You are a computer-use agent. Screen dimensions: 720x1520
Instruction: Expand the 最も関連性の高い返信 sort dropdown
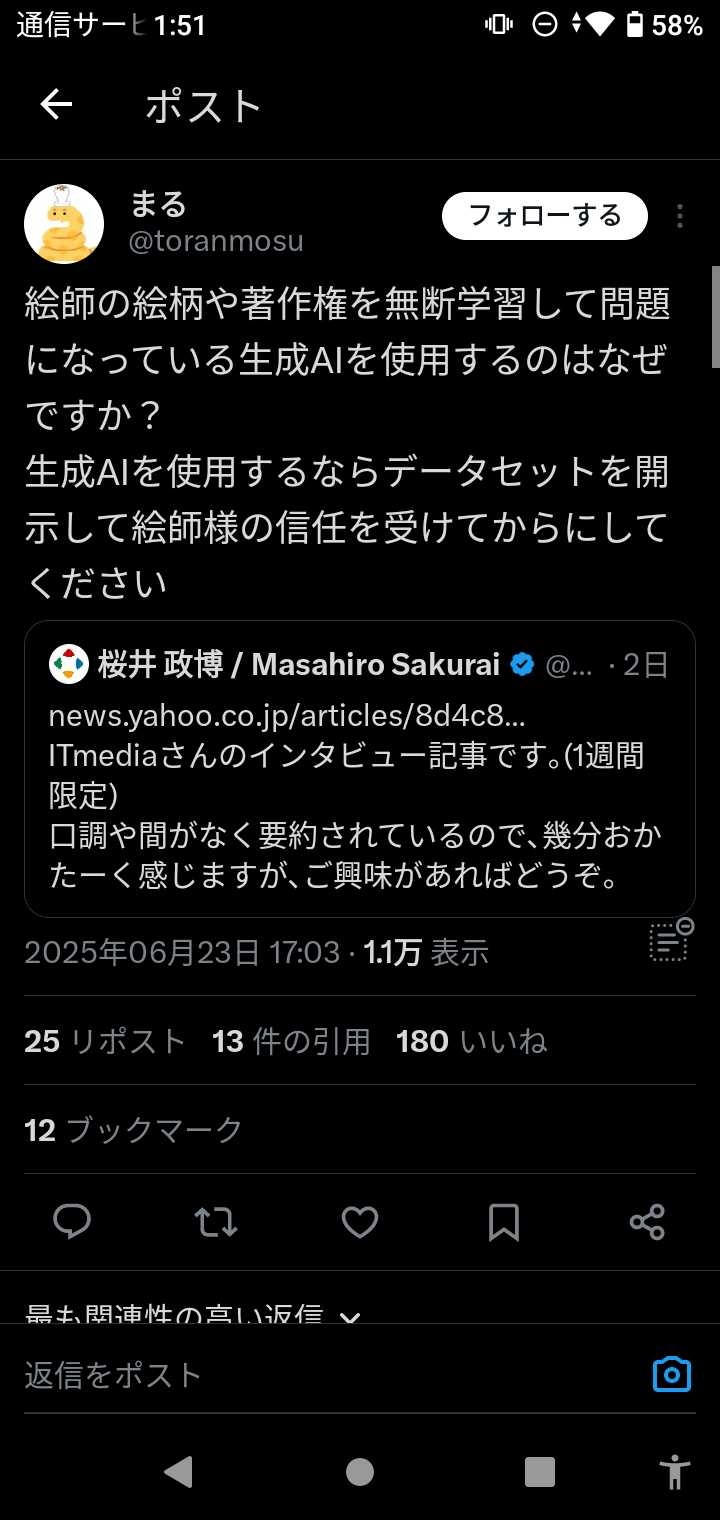[x=192, y=1314]
